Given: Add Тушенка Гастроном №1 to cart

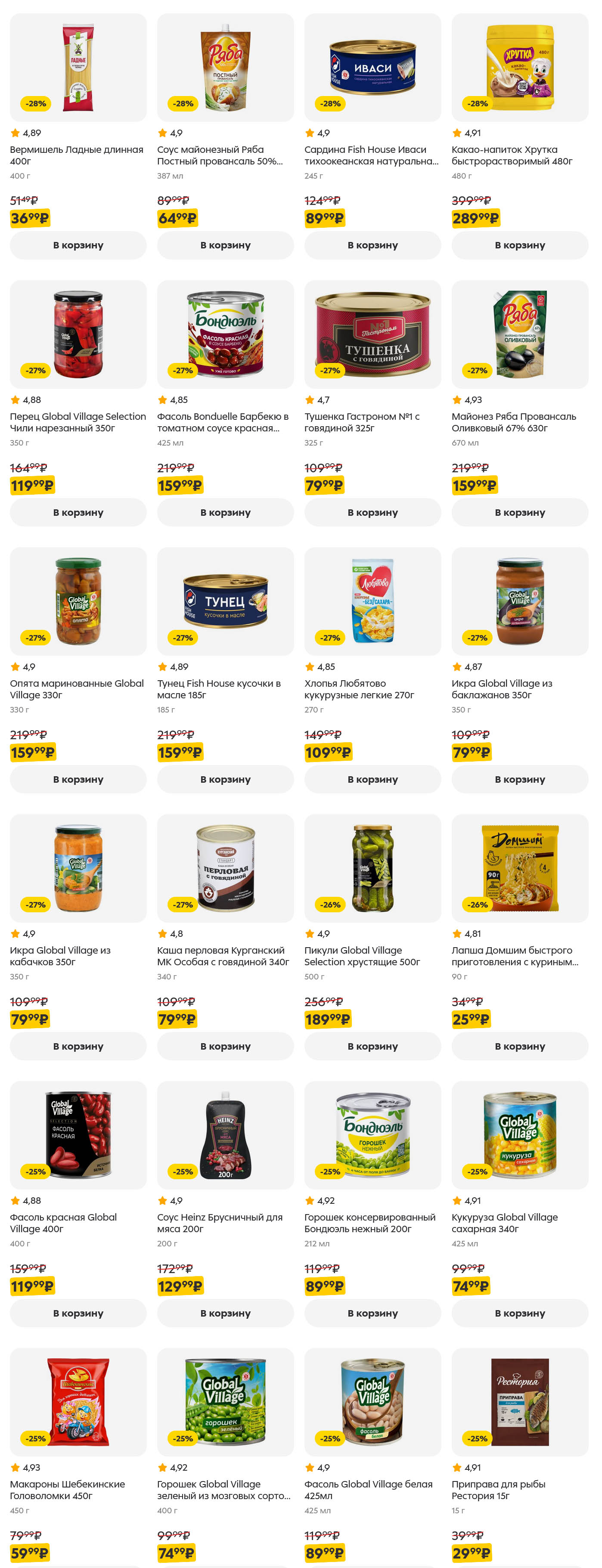Looking at the screenshot, I should pyautogui.click(x=372, y=512).
